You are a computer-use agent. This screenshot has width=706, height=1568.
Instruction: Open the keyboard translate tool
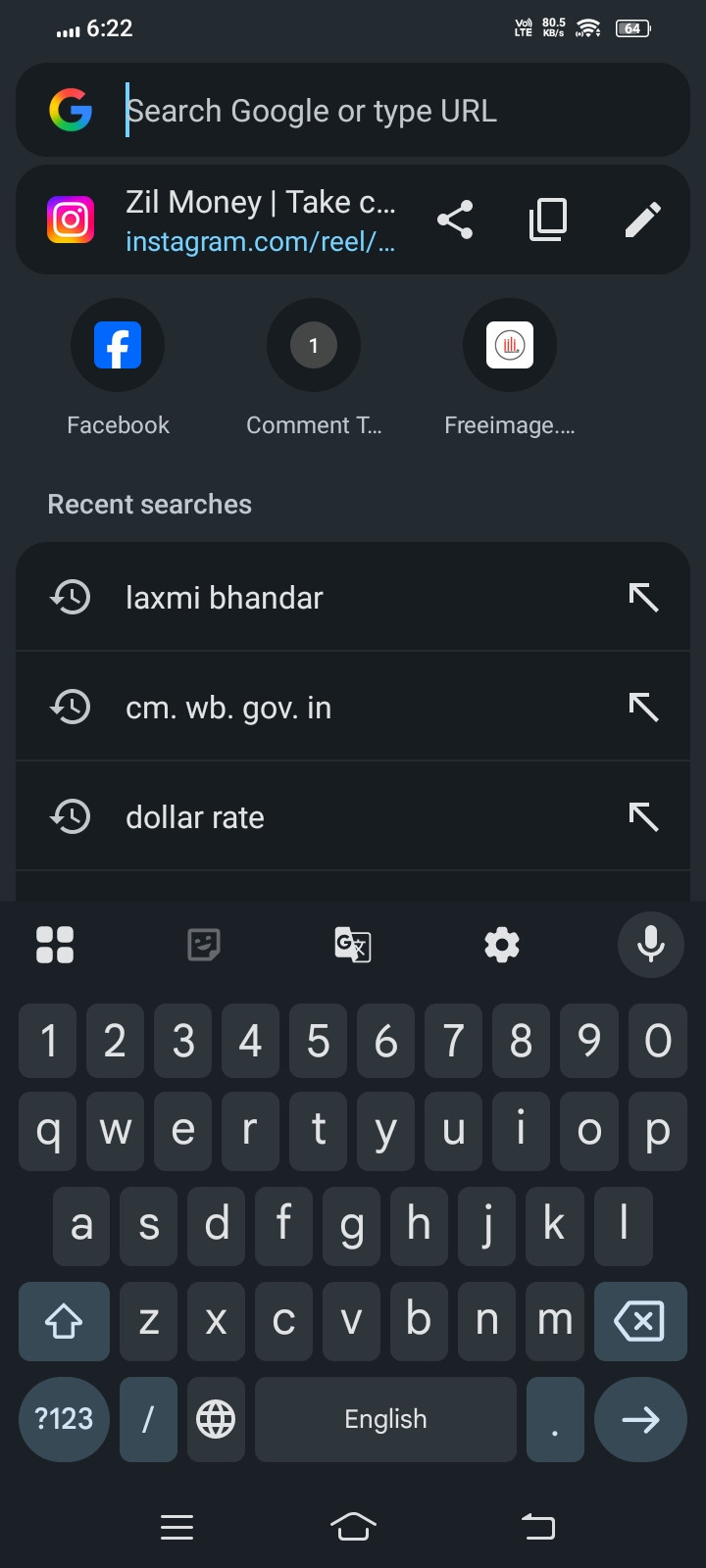click(353, 945)
